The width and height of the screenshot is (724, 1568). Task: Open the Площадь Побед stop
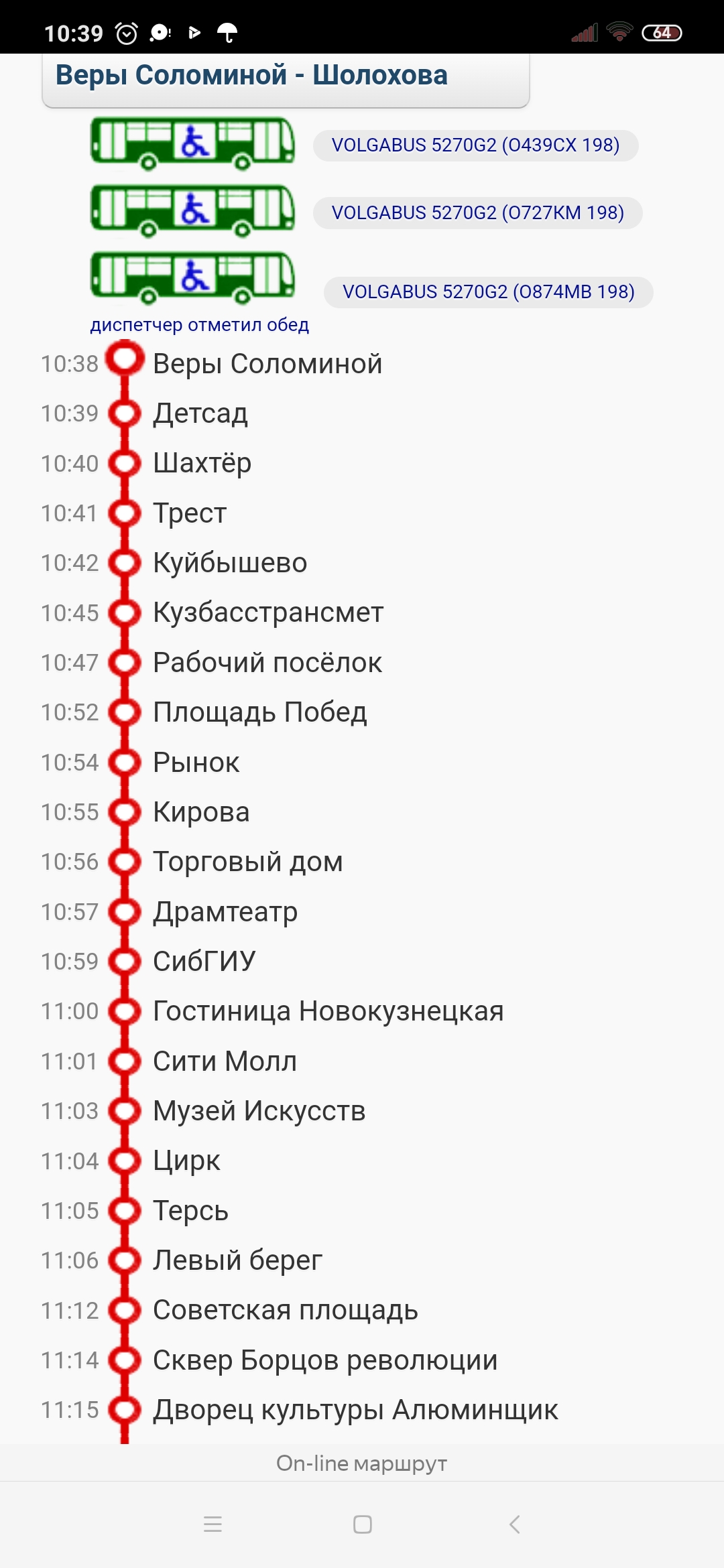click(260, 712)
